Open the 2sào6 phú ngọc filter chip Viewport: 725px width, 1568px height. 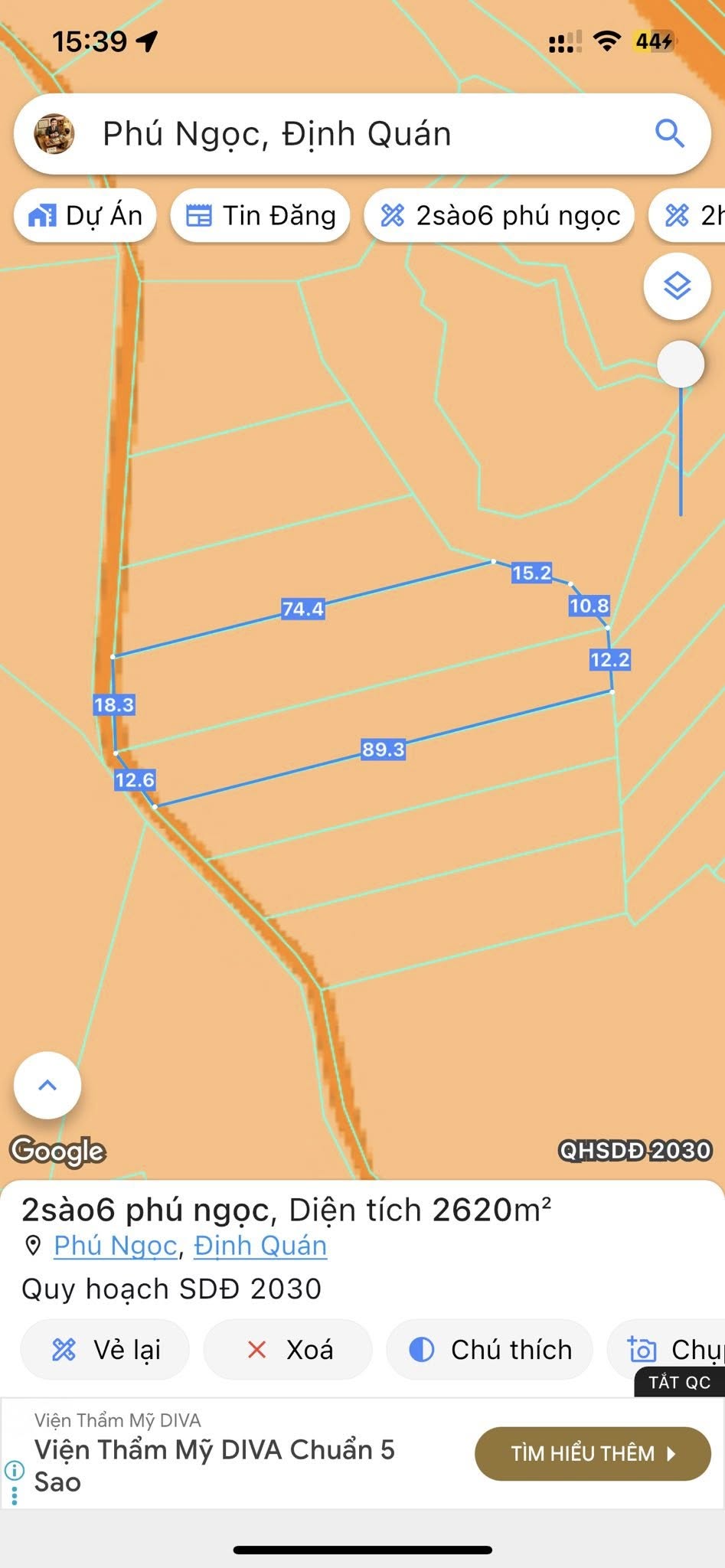coord(499,215)
